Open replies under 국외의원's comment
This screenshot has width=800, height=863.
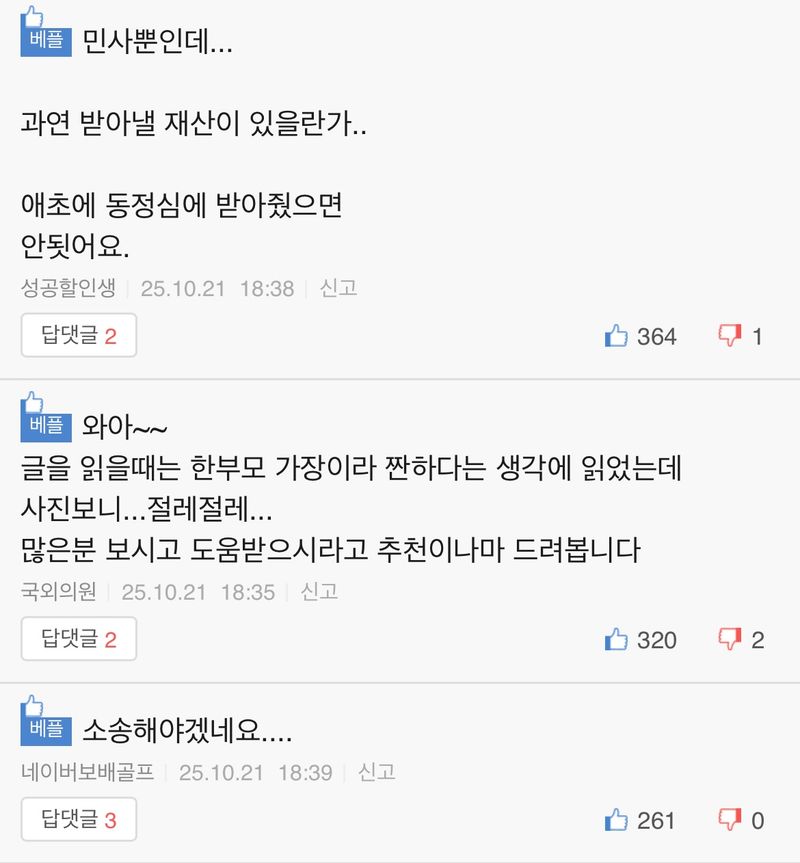tap(78, 639)
